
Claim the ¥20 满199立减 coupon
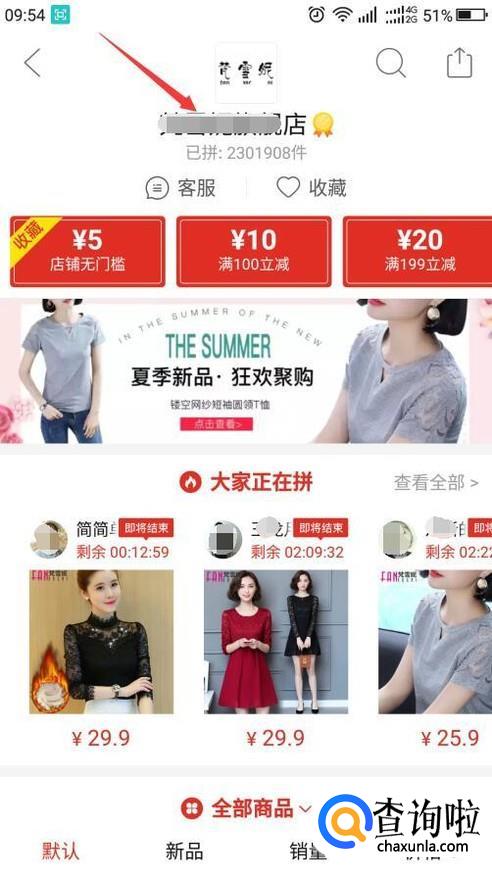[418, 251]
